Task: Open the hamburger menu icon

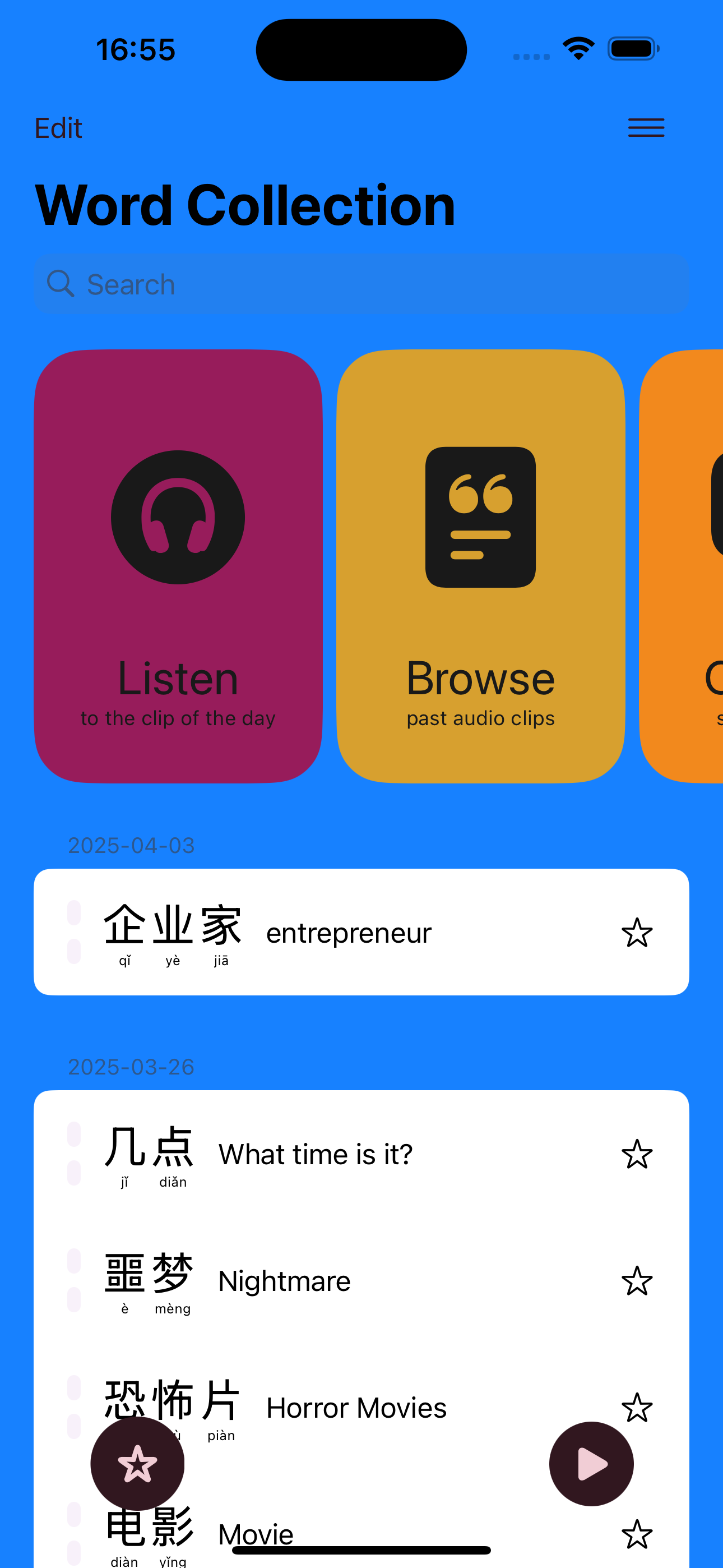Action: [646, 128]
